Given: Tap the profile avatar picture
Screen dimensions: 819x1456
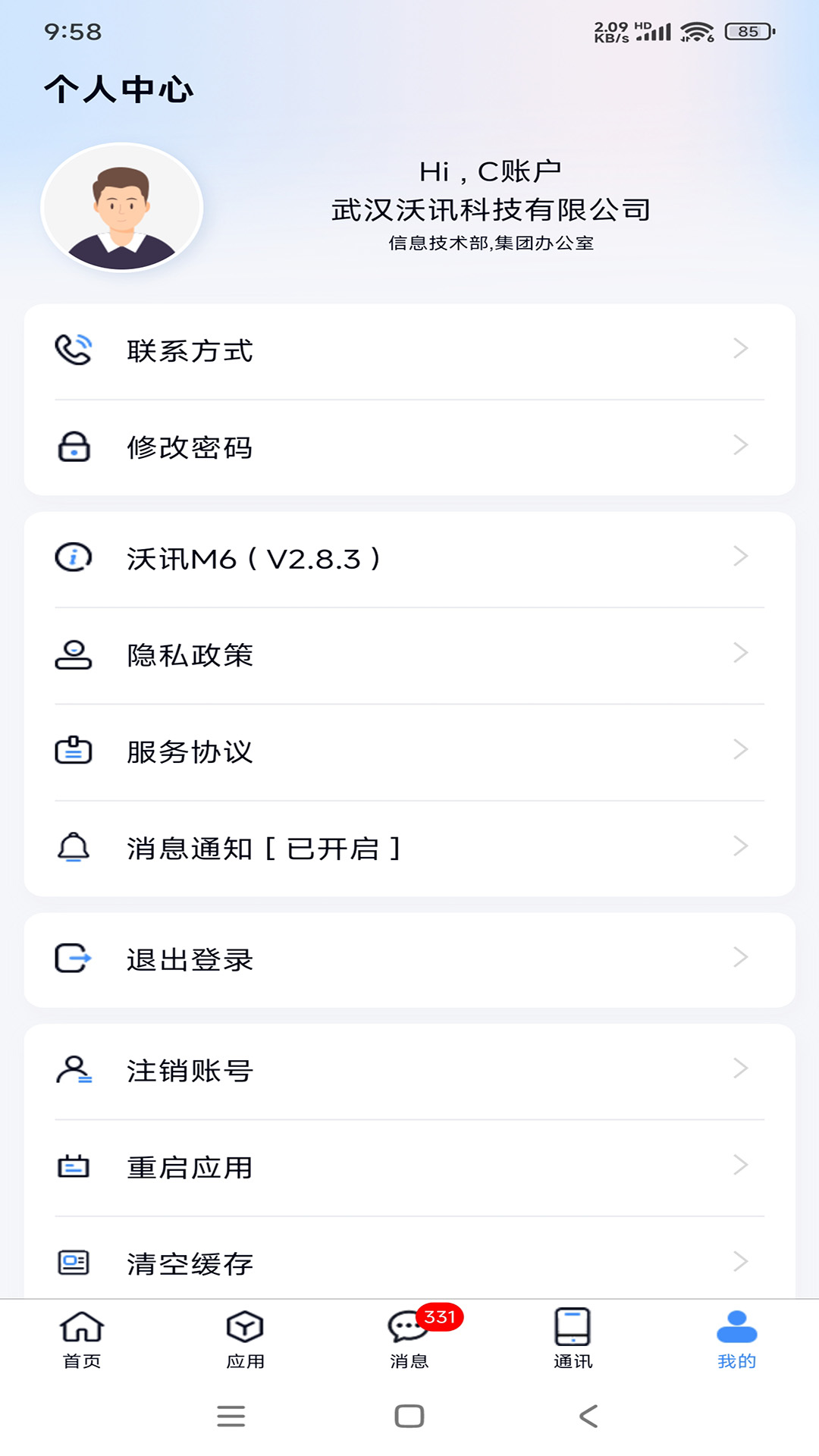Looking at the screenshot, I should point(122,208).
